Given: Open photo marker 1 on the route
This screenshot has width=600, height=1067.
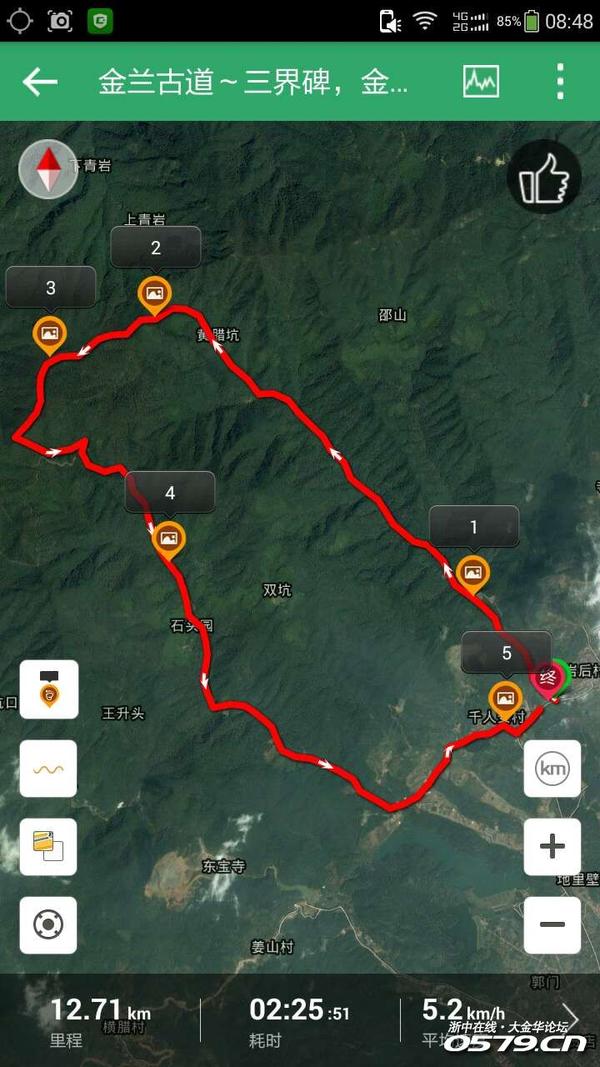Looking at the screenshot, I should 472,572.
